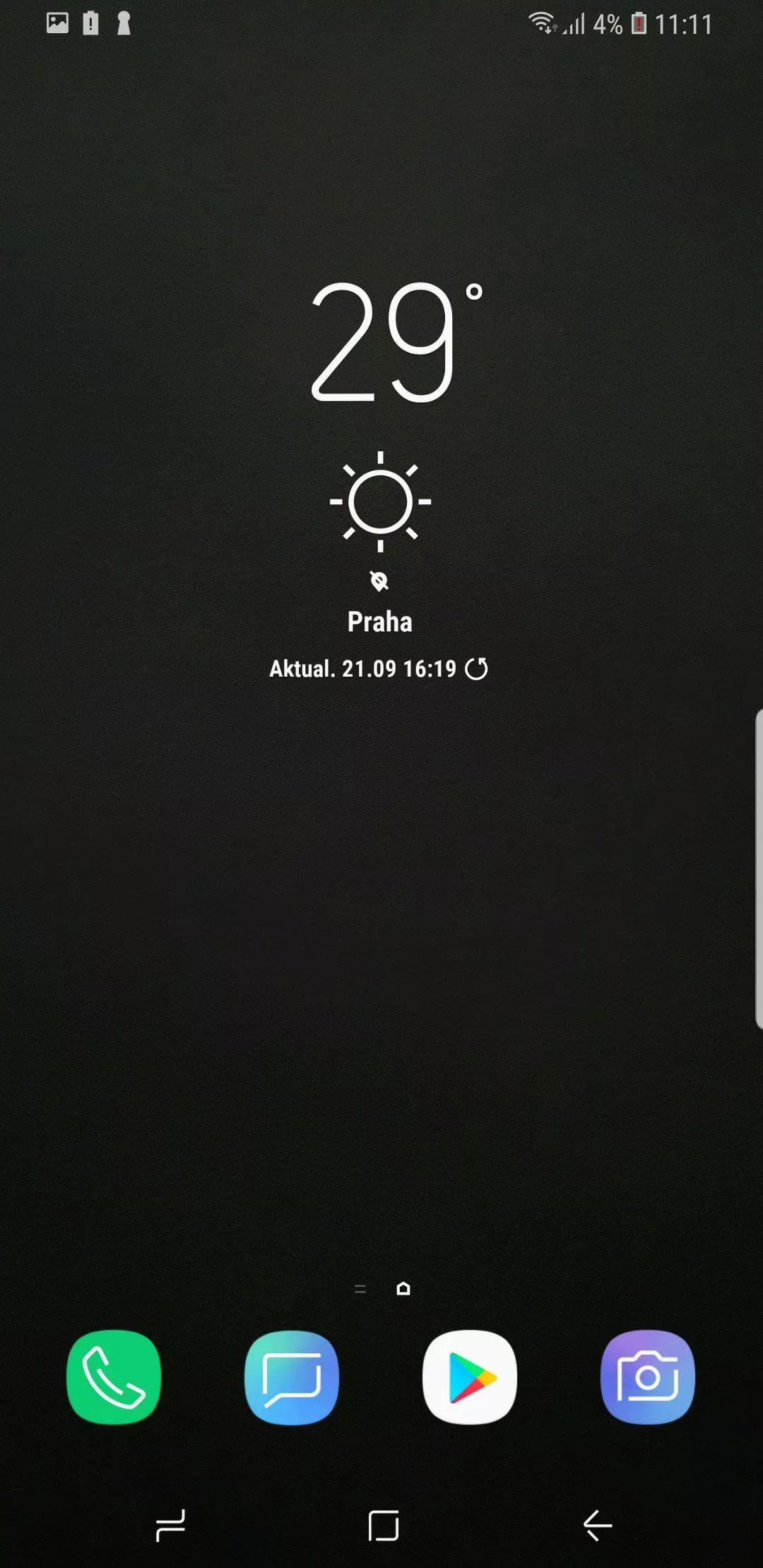Refresh the Praha weather update
This screenshot has height=1568, width=763.
click(x=476, y=668)
